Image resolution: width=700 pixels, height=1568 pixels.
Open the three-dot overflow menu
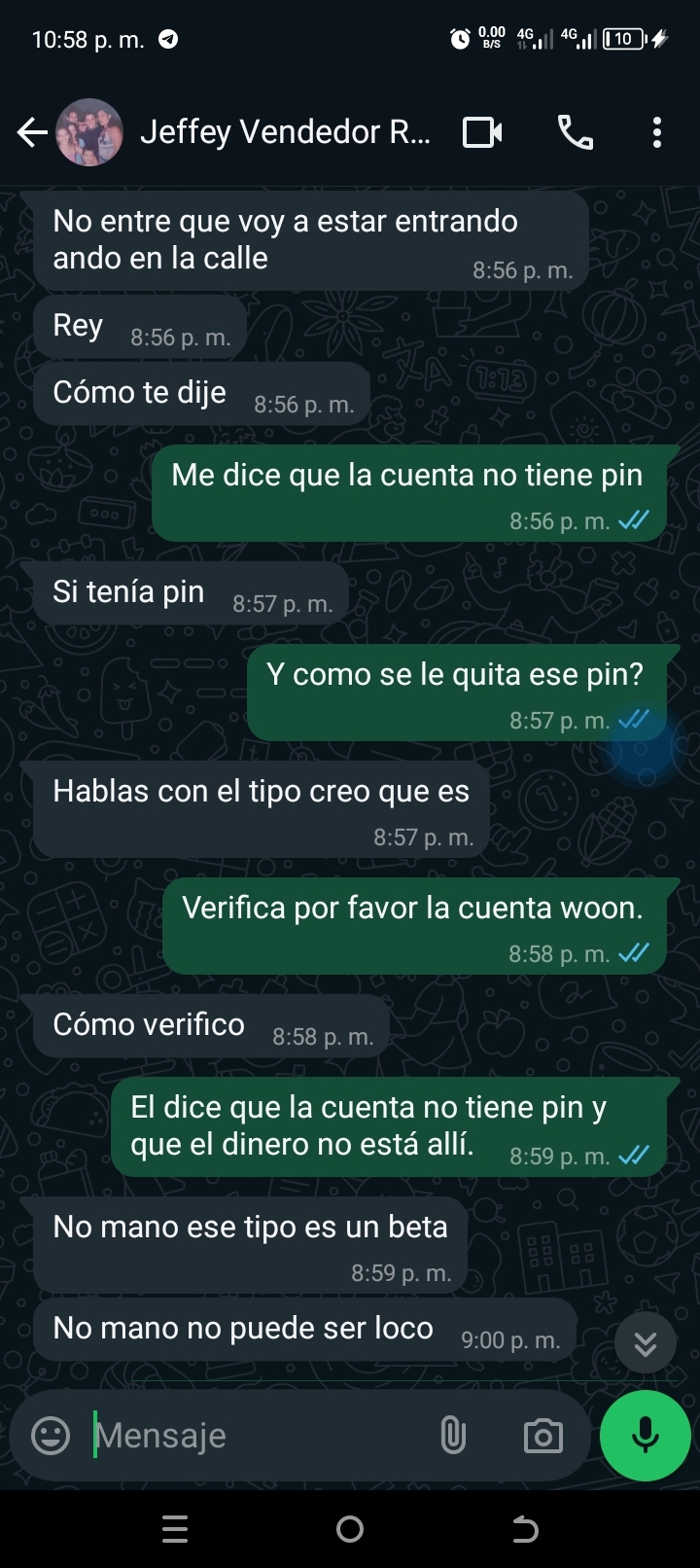pyautogui.click(x=657, y=132)
